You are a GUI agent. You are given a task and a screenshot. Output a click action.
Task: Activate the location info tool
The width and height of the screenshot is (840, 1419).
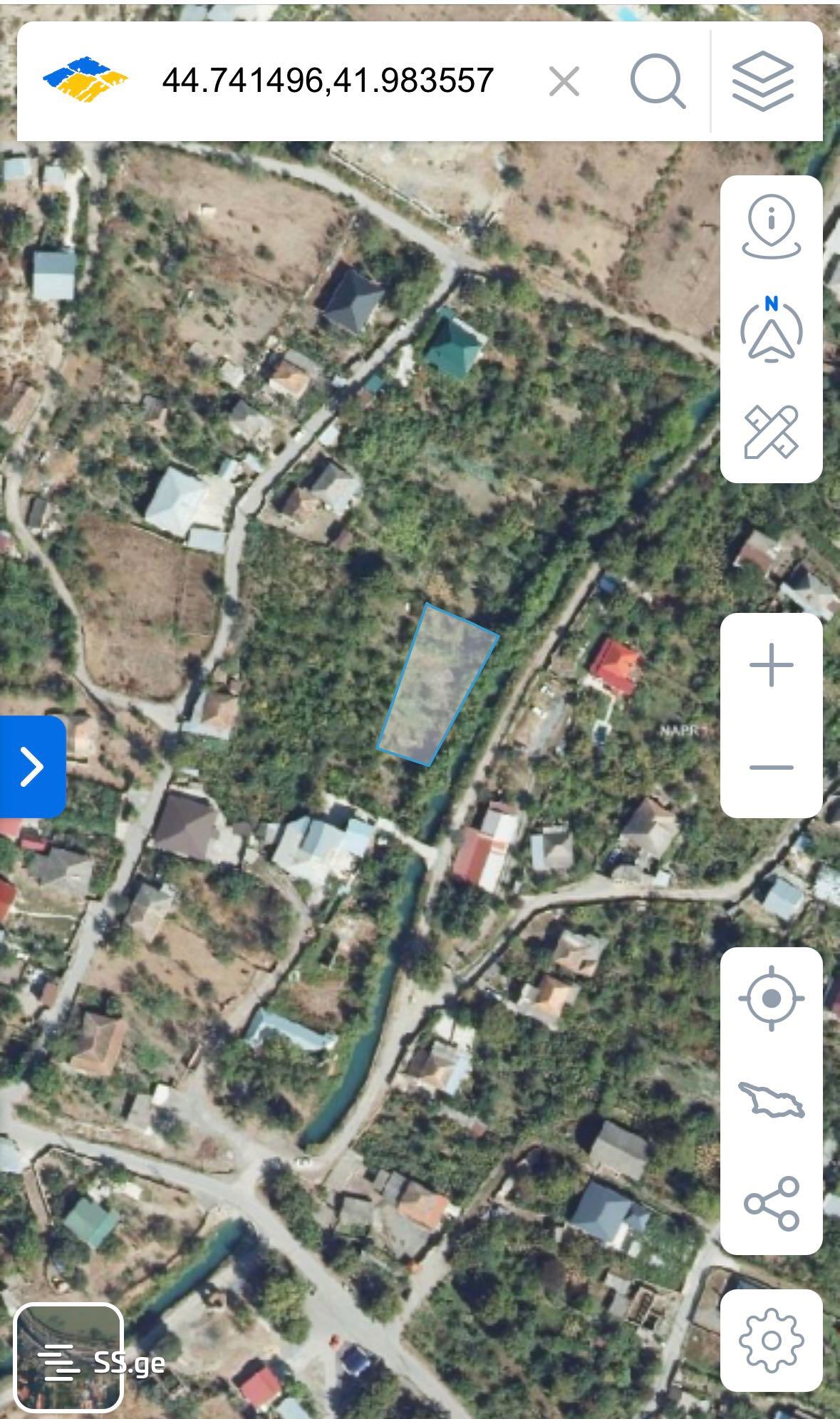(x=771, y=228)
